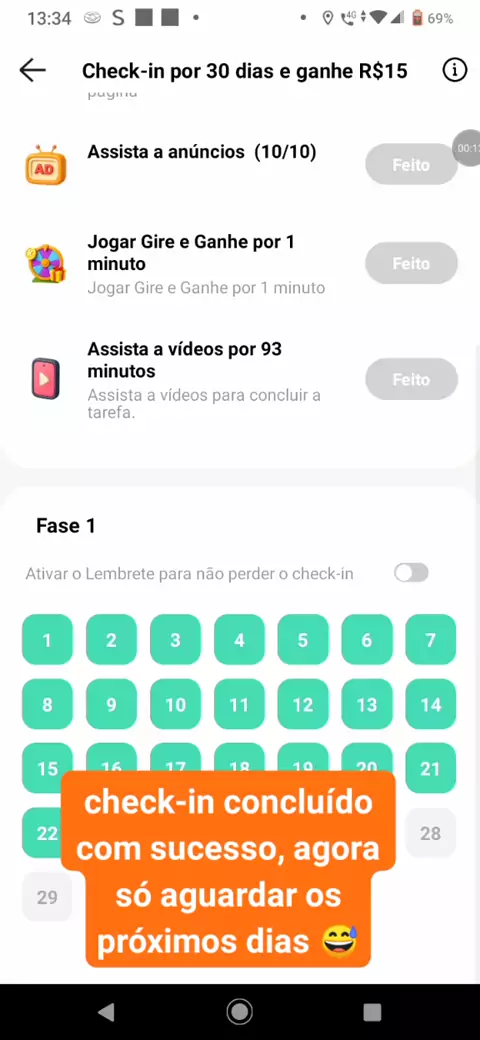Go back using the top-left arrow
Image resolution: width=480 pixels, height=1040 pixels.
[x=32, y=70]
